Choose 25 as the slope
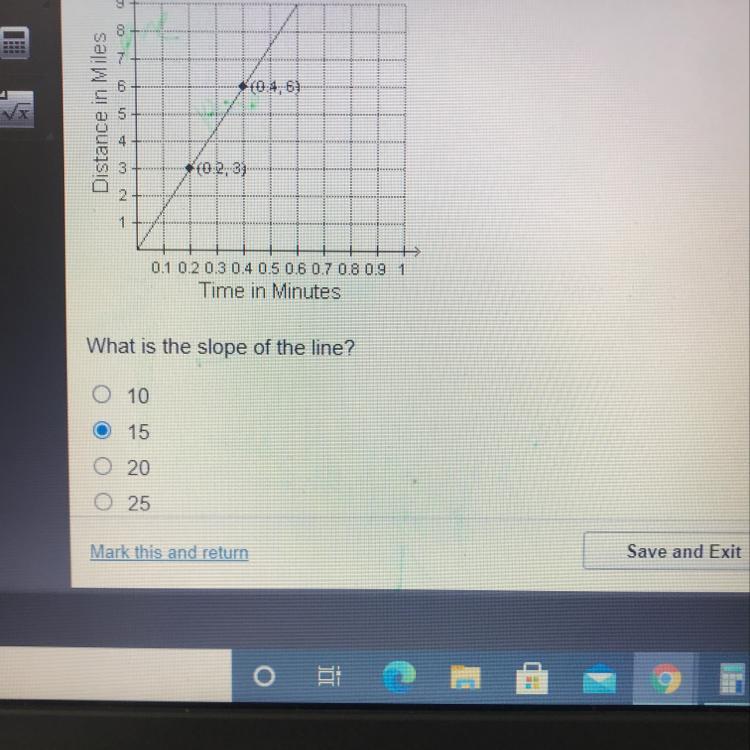The height and width of the screenshot is (750, 750). [x=101, y=504]
